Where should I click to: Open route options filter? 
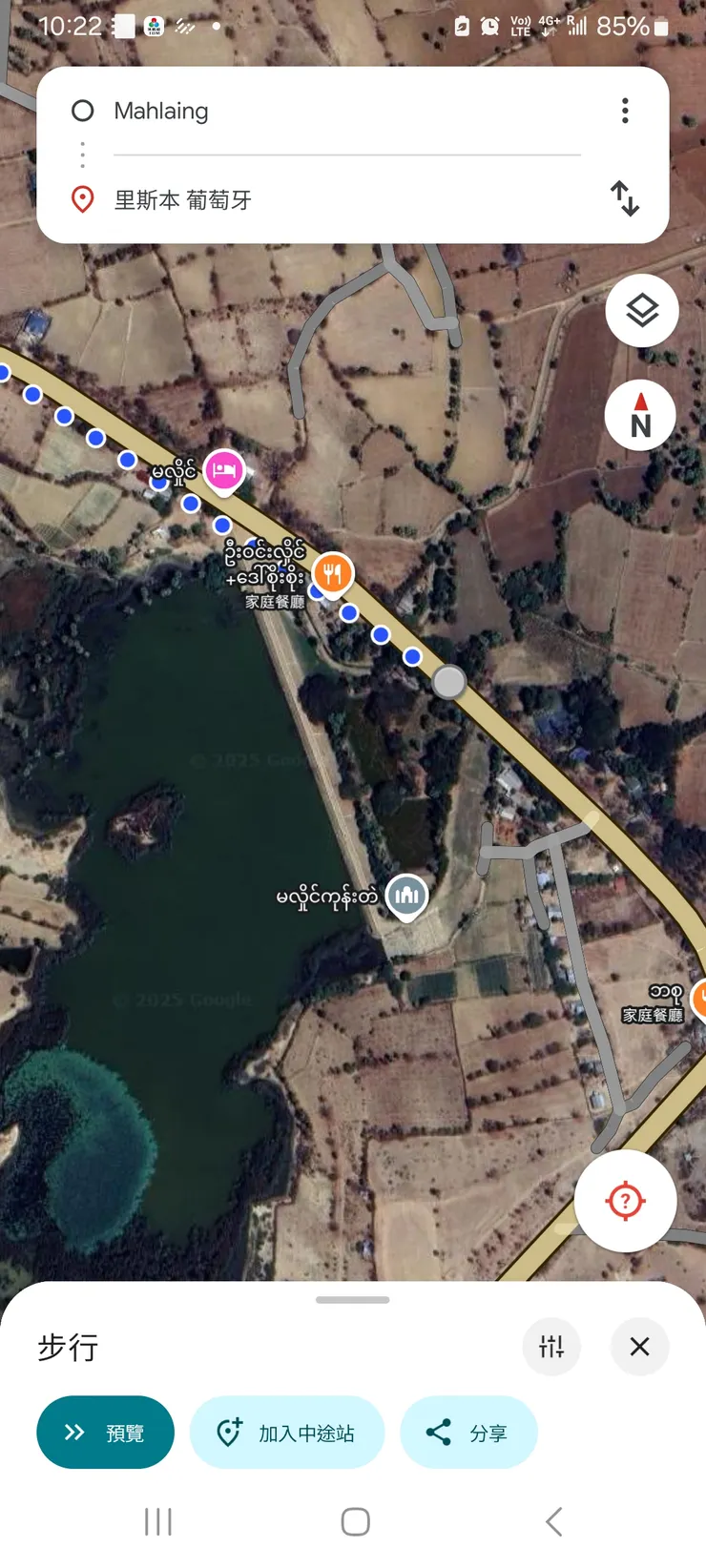551,1347
